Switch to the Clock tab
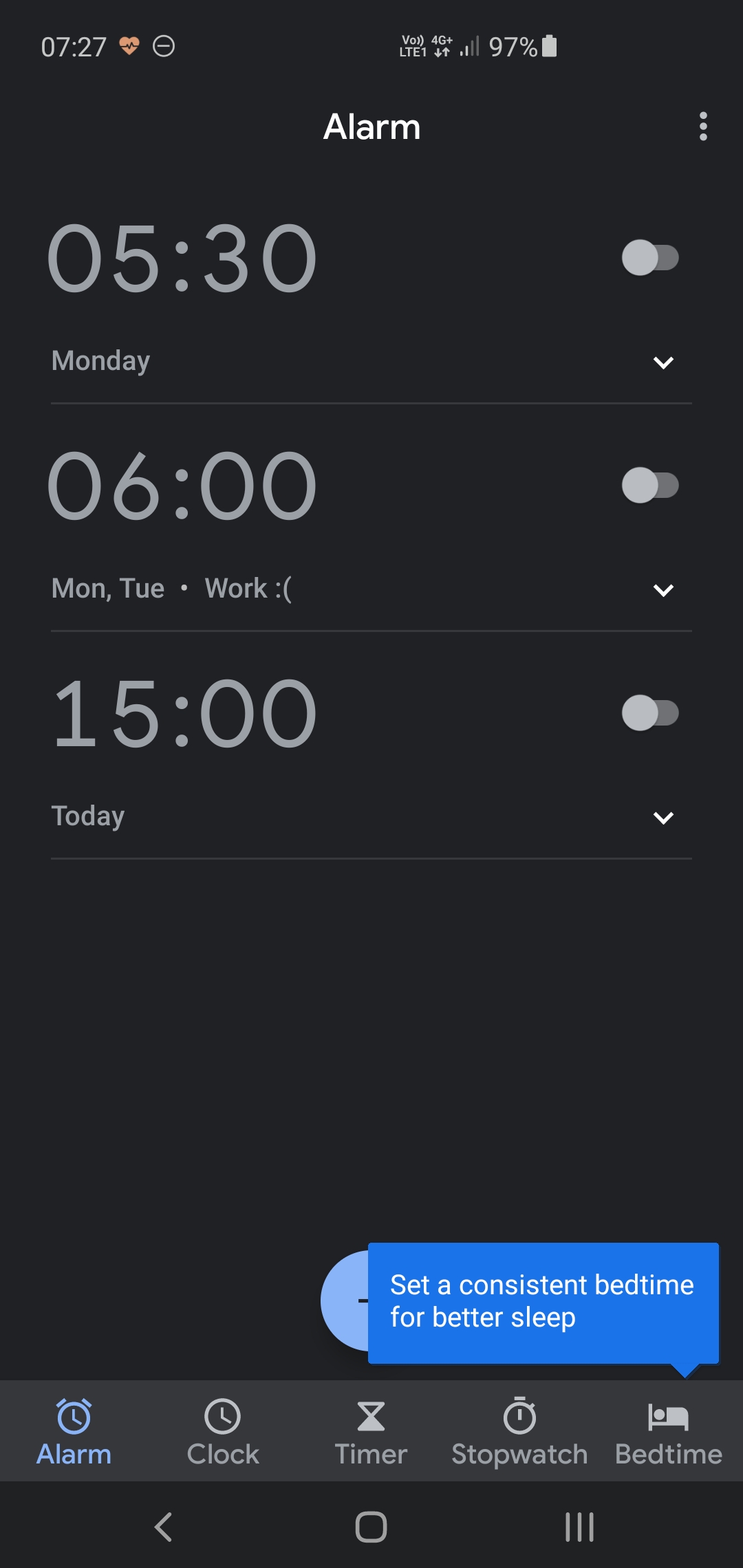743x1568 pixels. click(x=223, y=1432)
